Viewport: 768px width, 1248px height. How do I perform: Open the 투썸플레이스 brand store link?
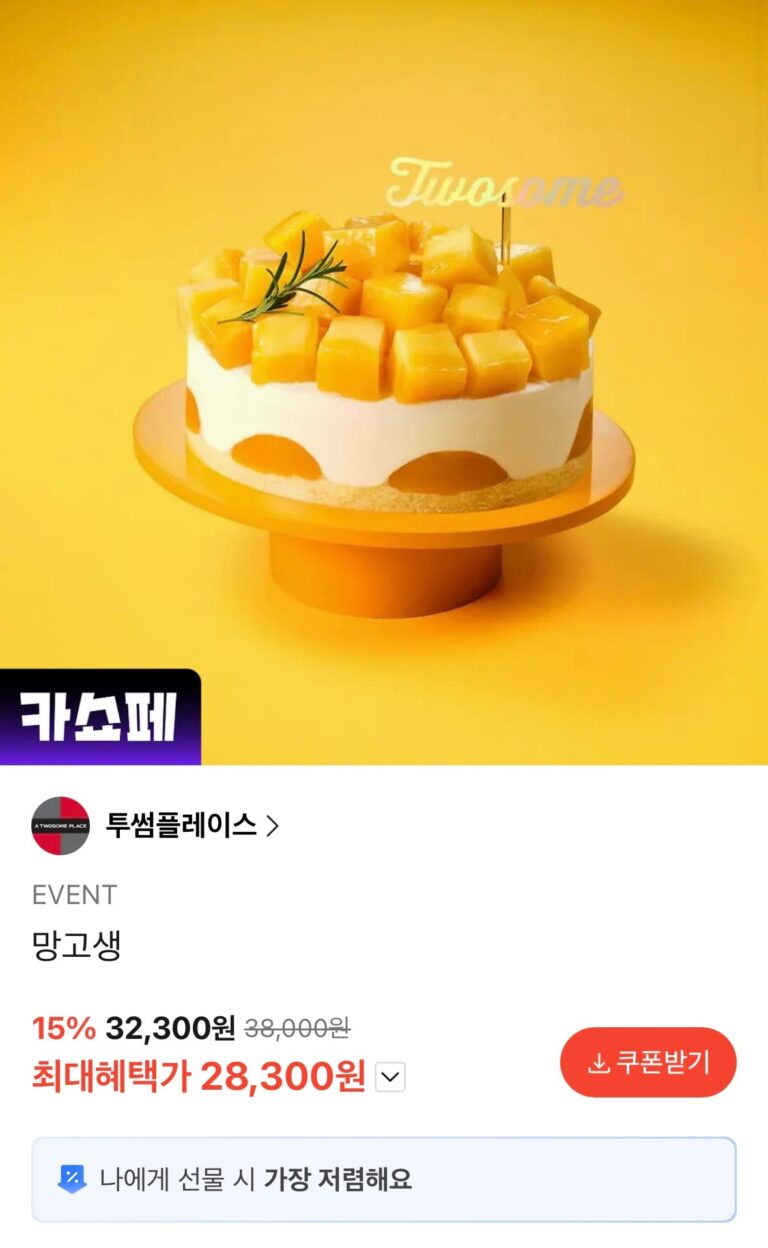[x=190, y=826]
